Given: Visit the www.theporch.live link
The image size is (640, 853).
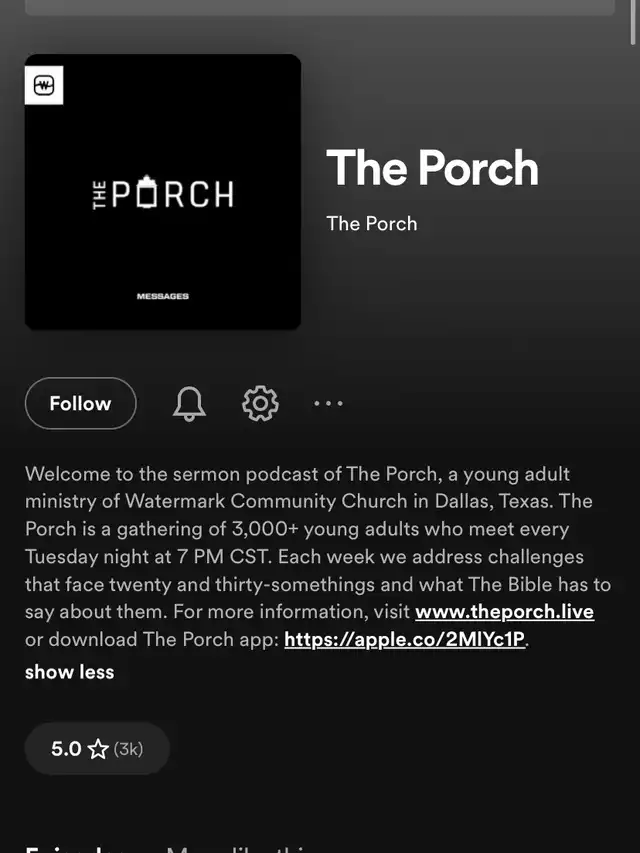Looking at the screenshot, I should coord(504,612).
